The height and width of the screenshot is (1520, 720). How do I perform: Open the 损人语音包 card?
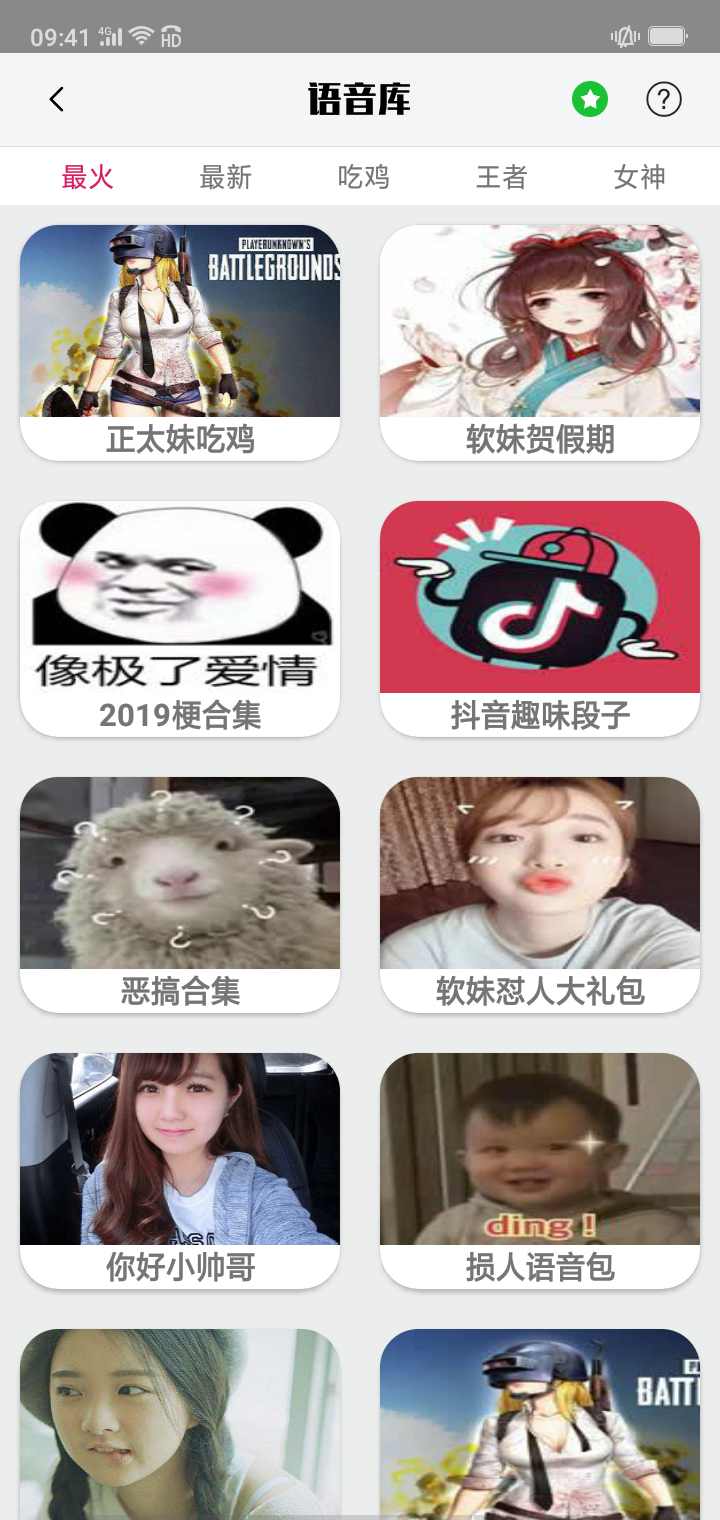point(540,1170)
